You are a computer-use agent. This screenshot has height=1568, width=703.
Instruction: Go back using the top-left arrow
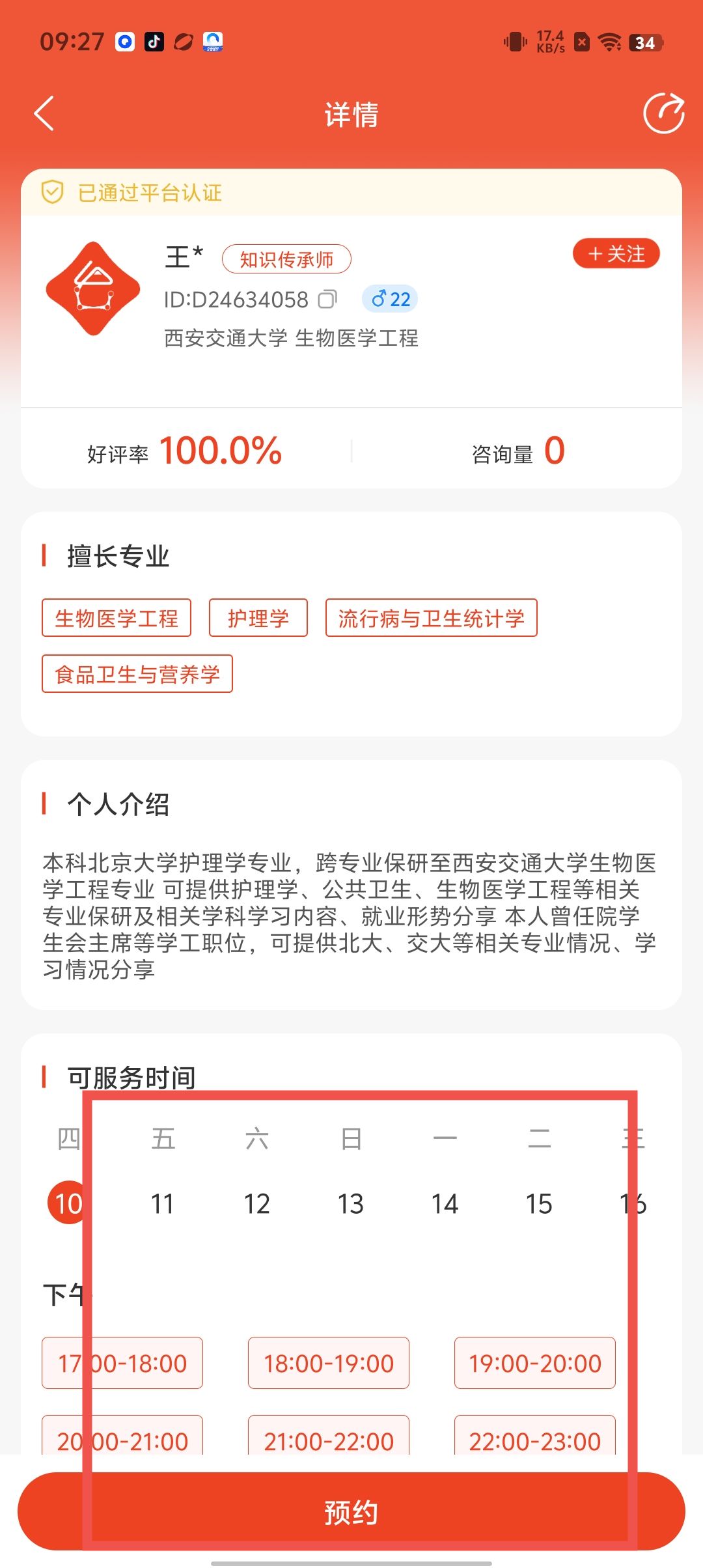click(44, 114)
